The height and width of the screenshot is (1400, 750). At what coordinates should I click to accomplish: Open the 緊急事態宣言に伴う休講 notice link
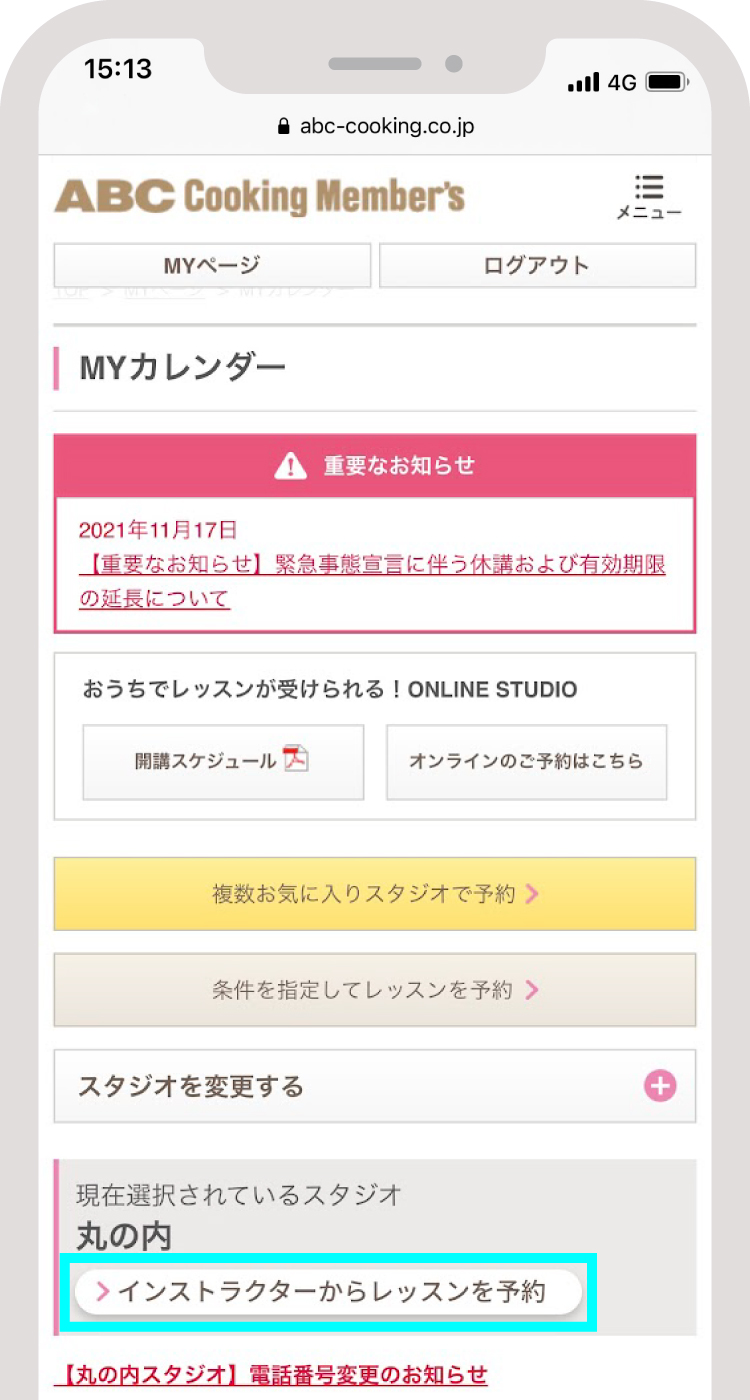372,581
